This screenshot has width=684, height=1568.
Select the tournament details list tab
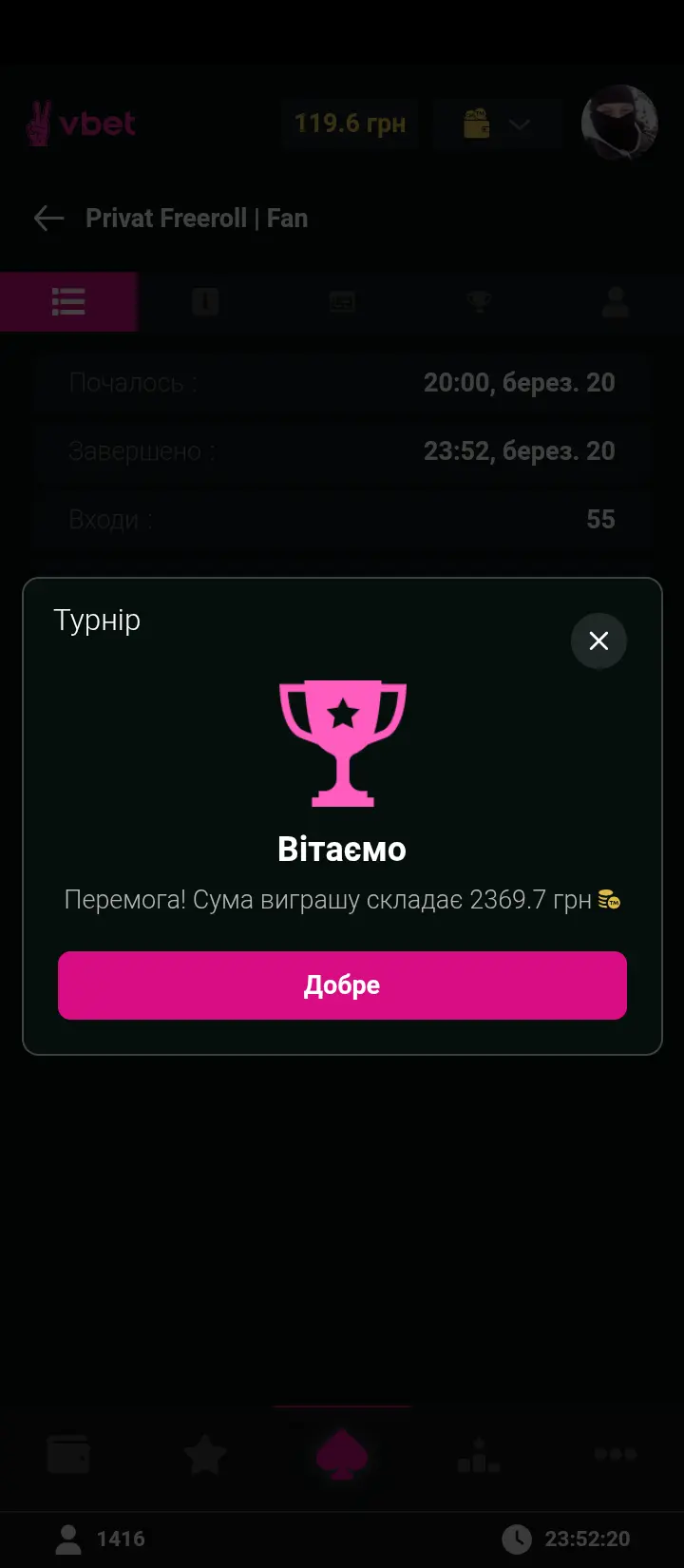pyautogui.click(x=68, y=302)
